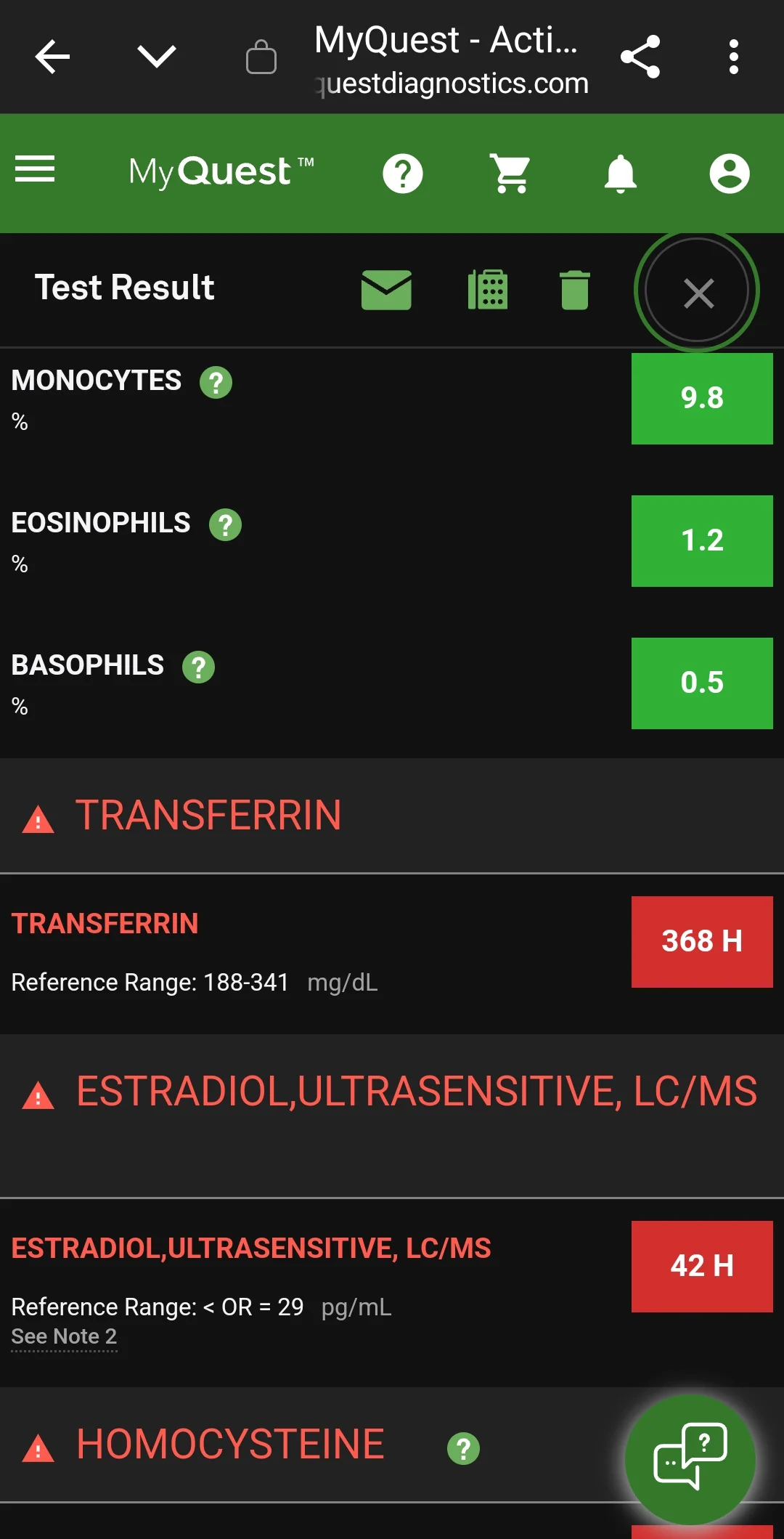Fax this test result
Screen dimensions: 784x1539
[x=488, y=290]
